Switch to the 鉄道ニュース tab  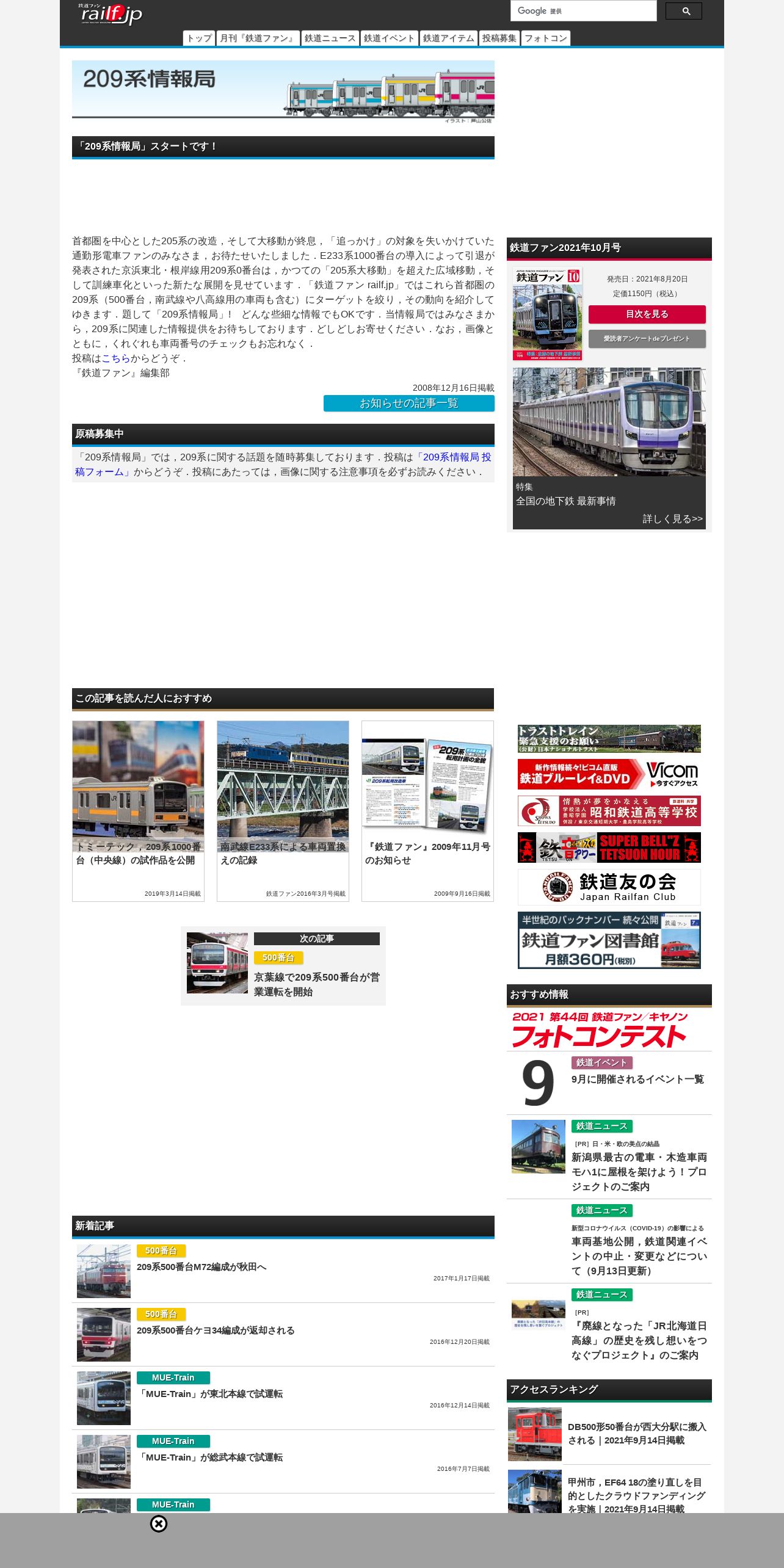(x=330, y=38)
